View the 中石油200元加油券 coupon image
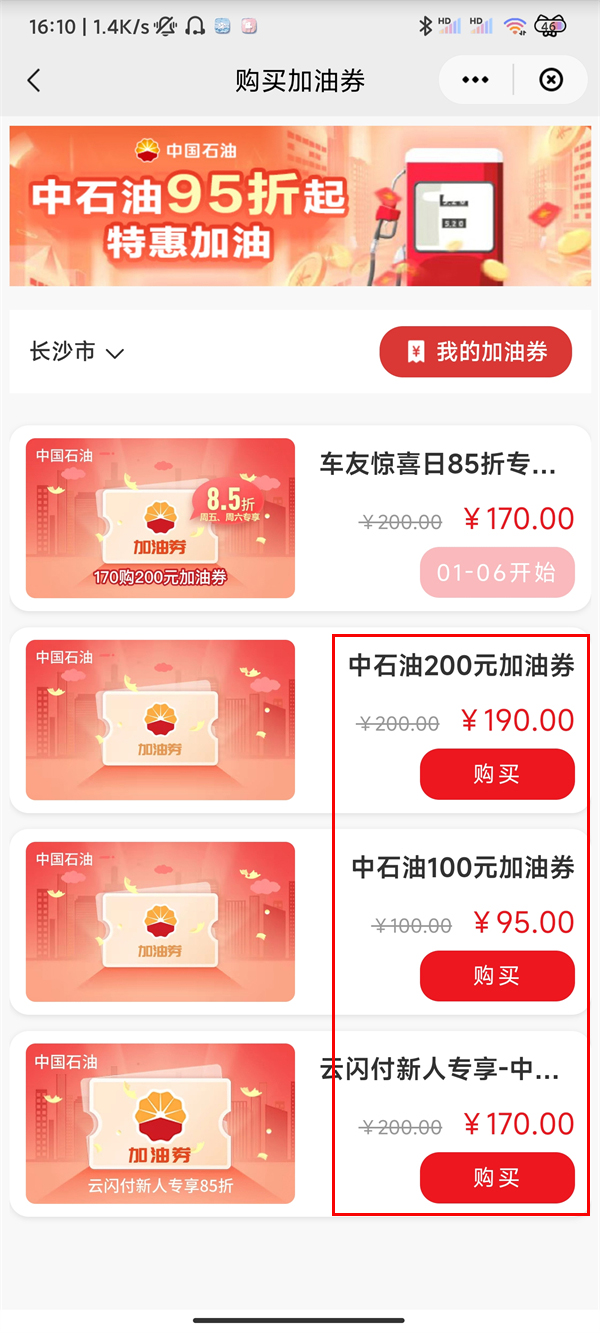 (160, 720)
